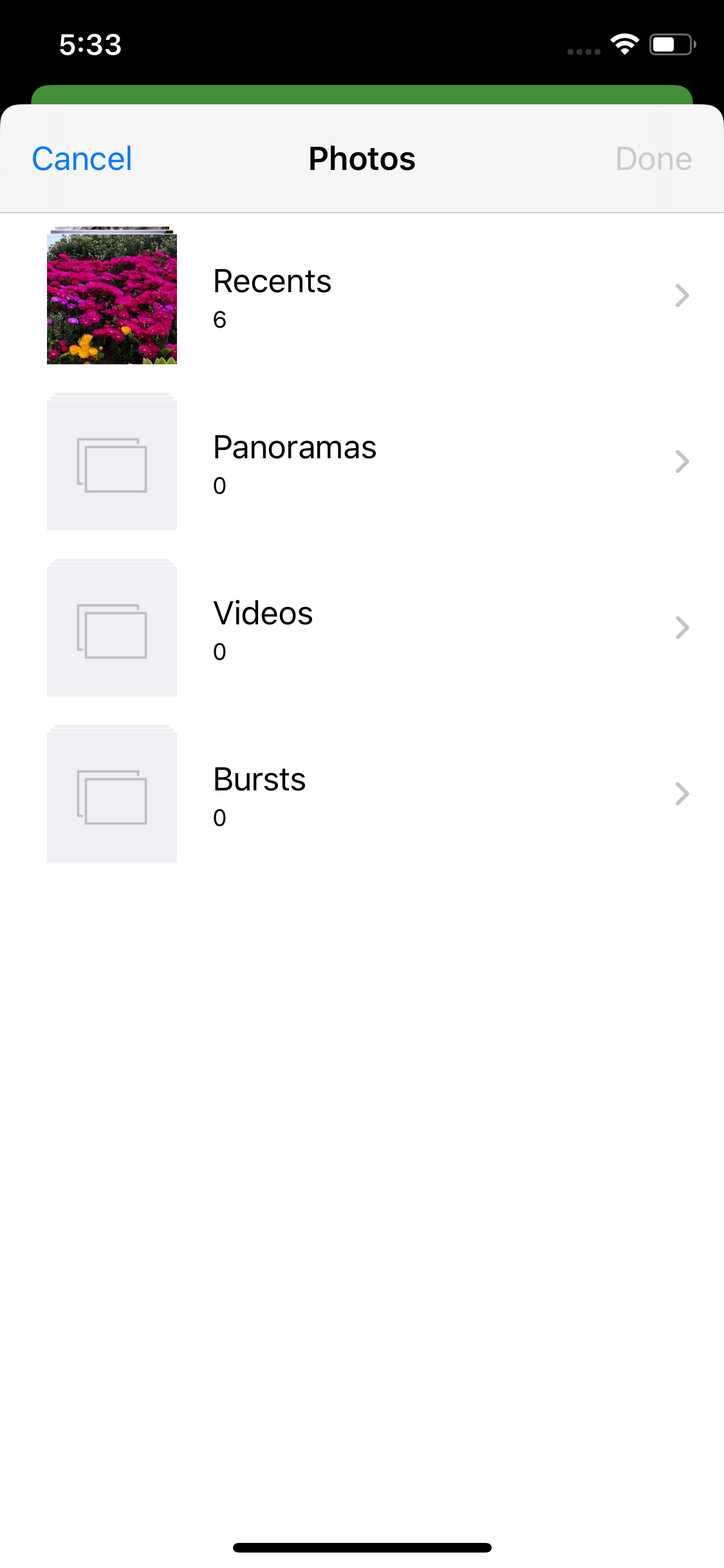Cancel the photo picker

point(82,159)
